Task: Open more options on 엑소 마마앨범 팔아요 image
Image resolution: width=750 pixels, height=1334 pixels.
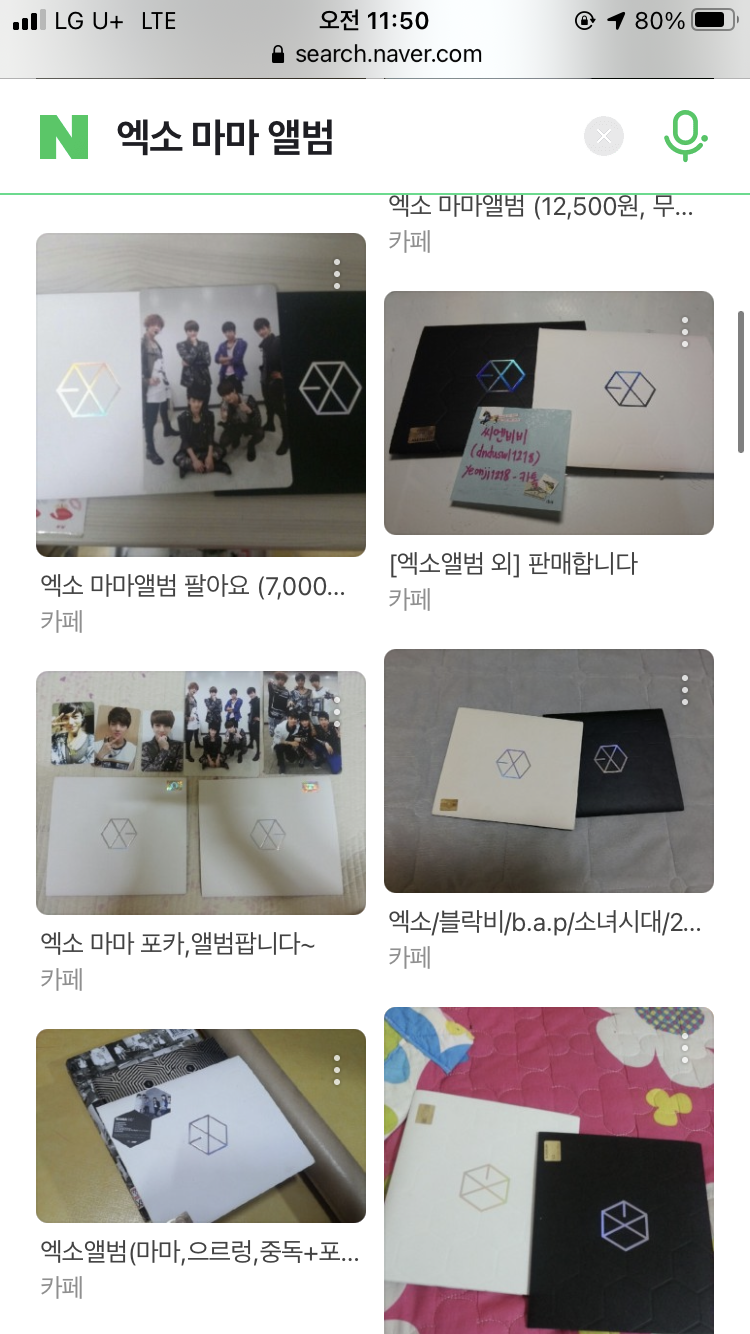Action: pyautogui.click(x=337, y=274)
